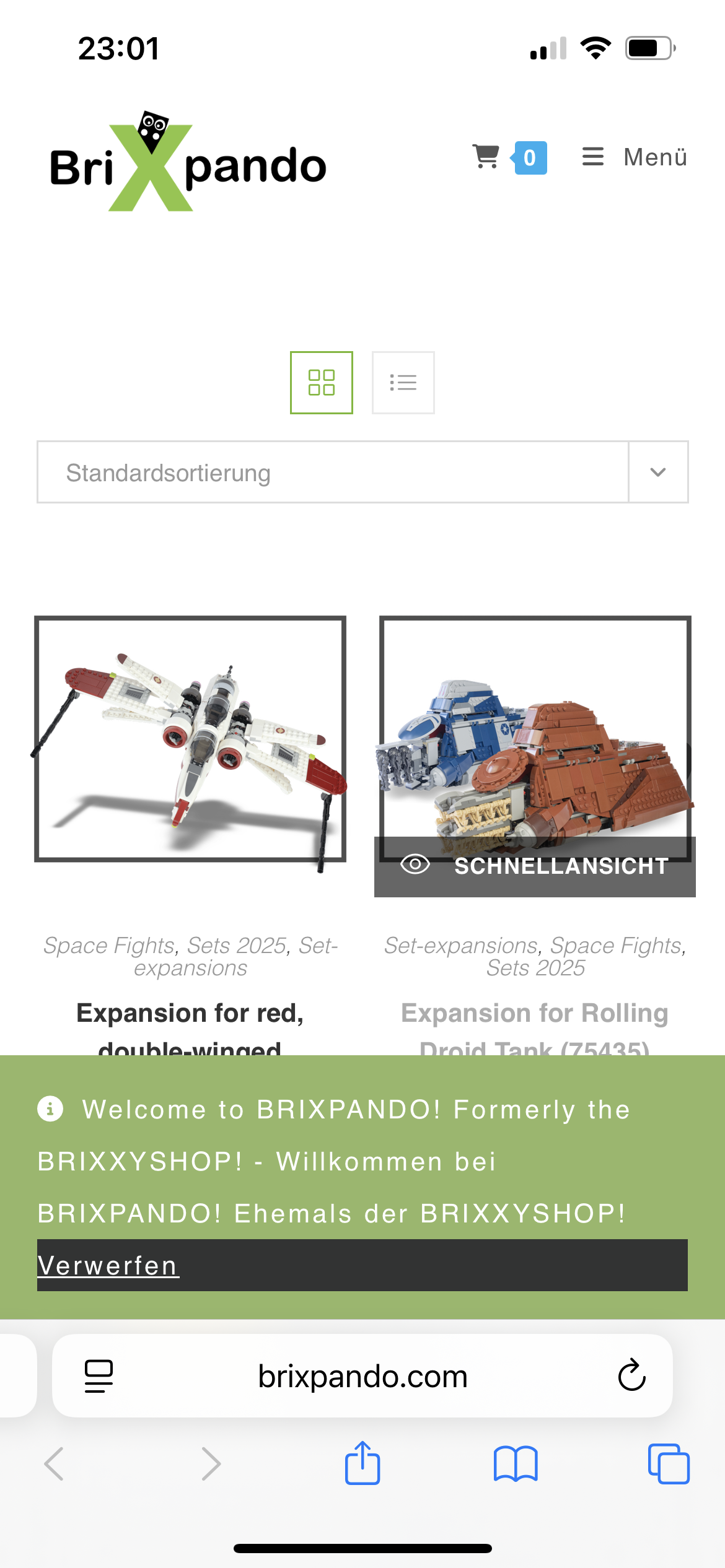Open the Expansion for Rolling Droid Tank title
The height and width of the screenshot is (1568, 725).
click(534, 1014)
